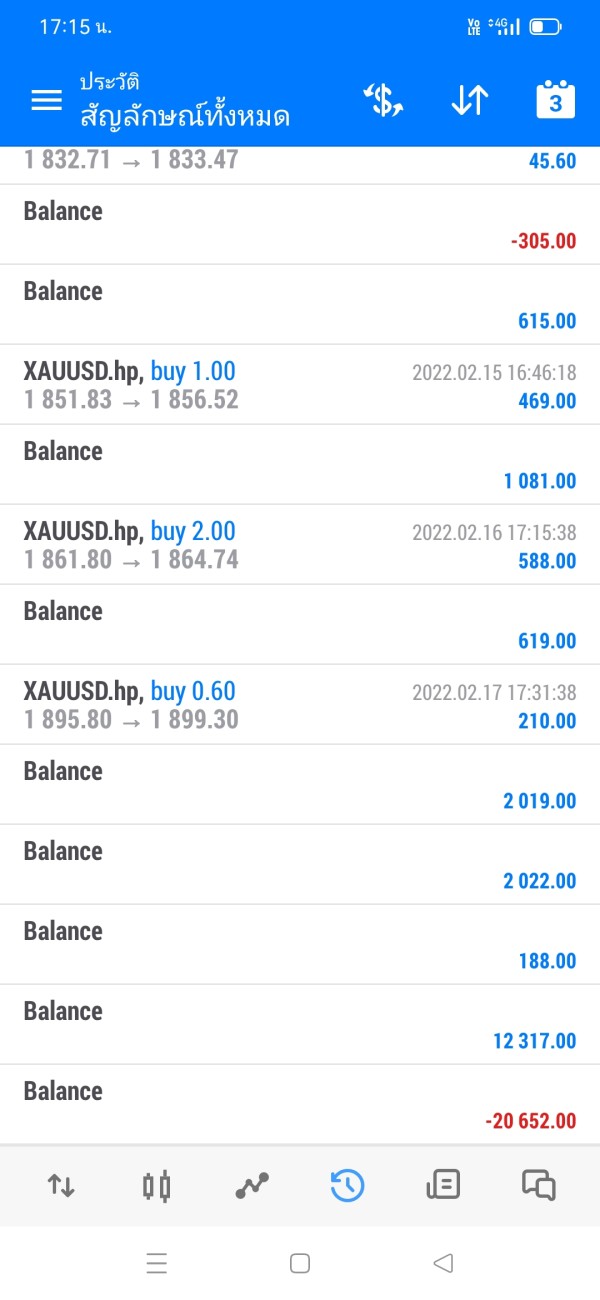Switch to the Chart candlestick tab
600x1300 pixels.
click(x=156, y=1186)
